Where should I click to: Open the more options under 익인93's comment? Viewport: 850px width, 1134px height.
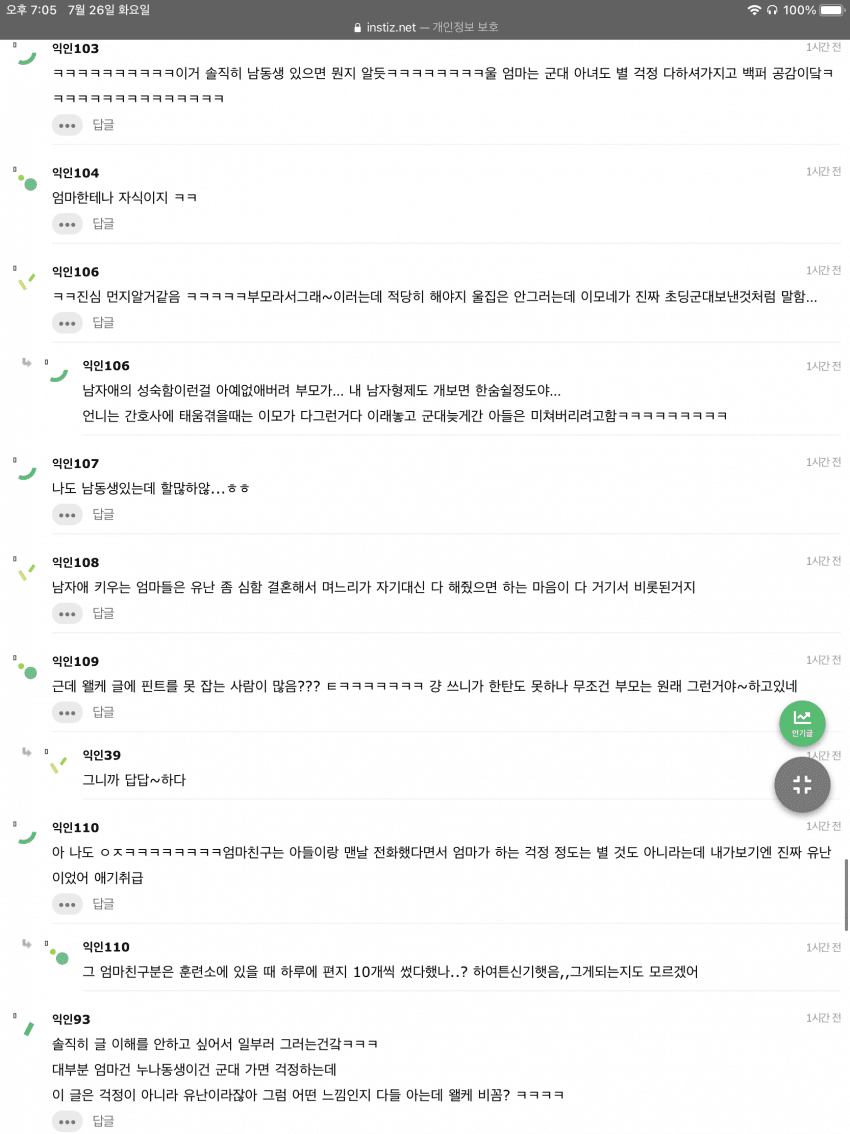(67, 1122)
